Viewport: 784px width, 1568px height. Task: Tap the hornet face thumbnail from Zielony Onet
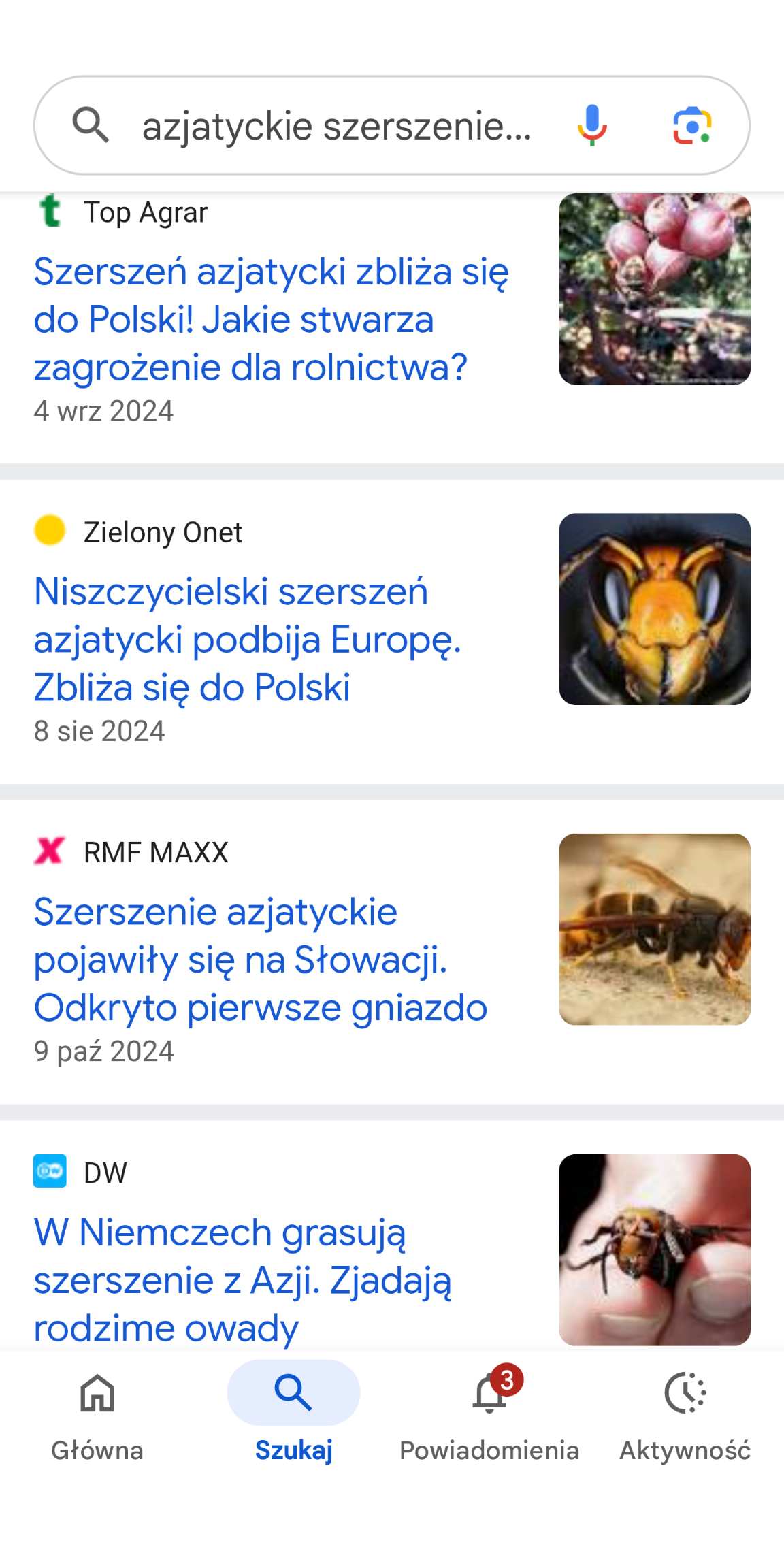(x=655, y=609)
